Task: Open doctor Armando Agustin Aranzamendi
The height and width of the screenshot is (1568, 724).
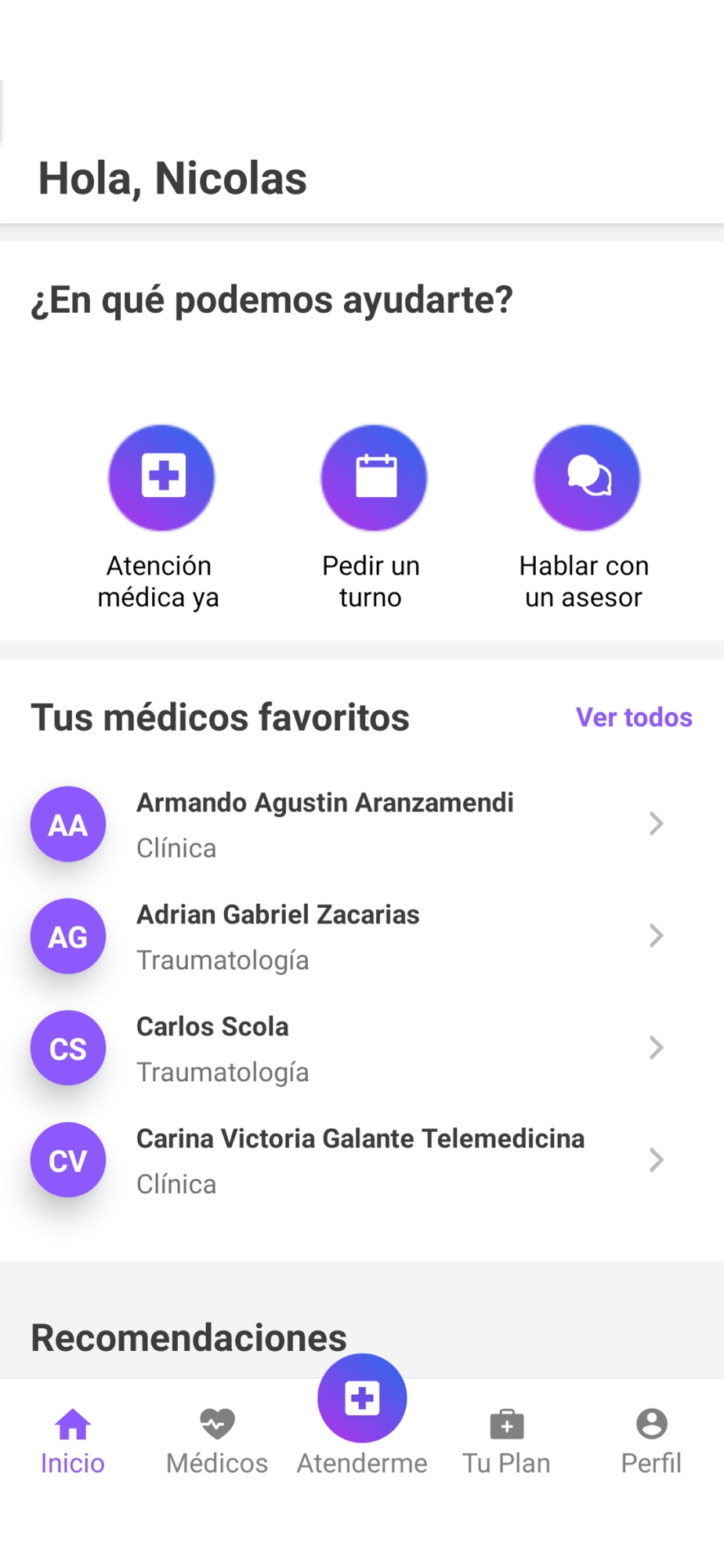Action: pyautogui.click(x=362, y=824)
